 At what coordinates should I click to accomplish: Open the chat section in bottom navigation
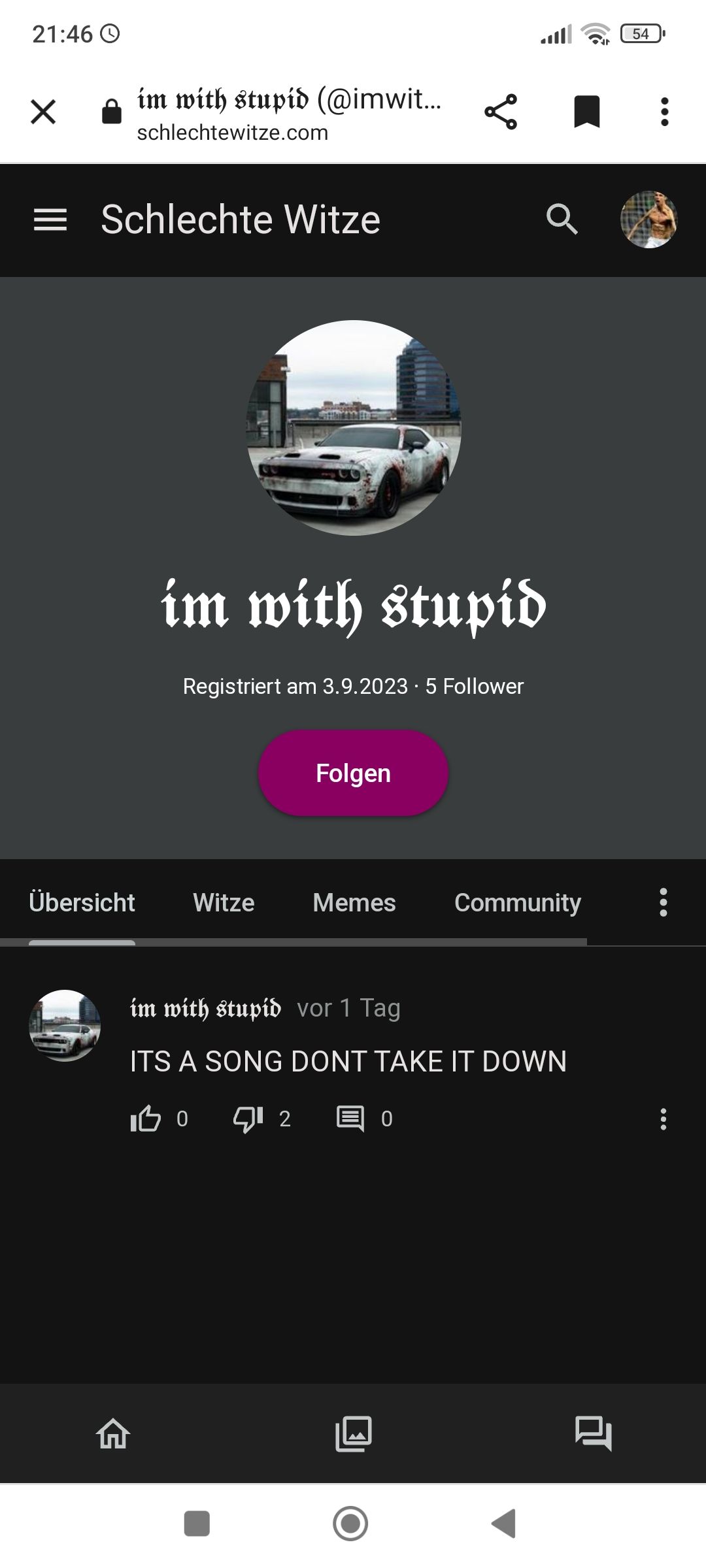593,1433
